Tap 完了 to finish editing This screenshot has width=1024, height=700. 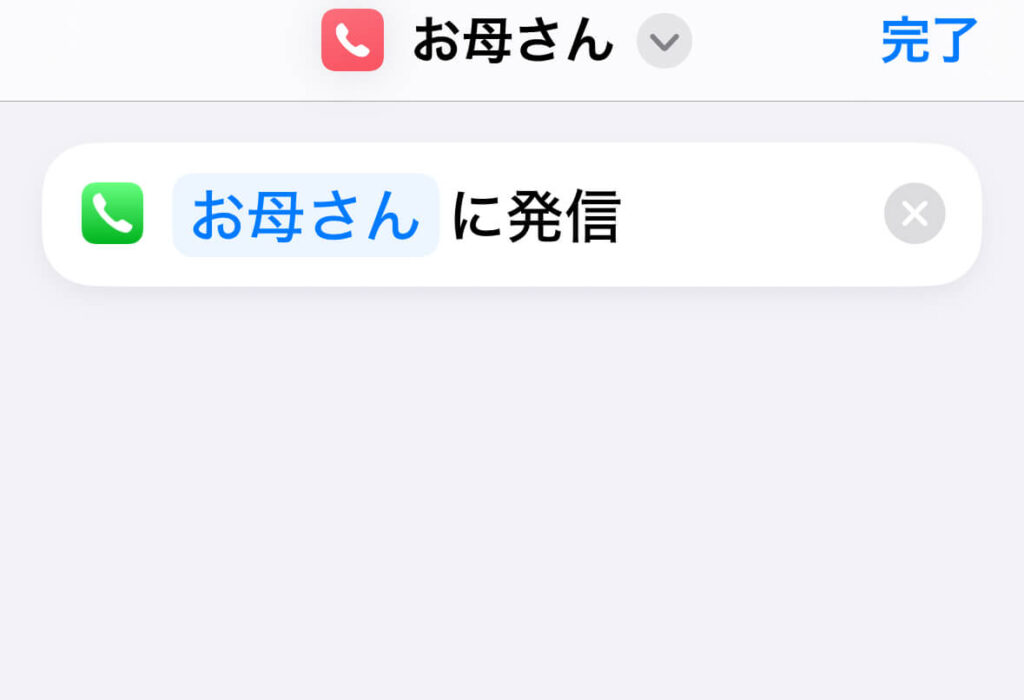929,41
